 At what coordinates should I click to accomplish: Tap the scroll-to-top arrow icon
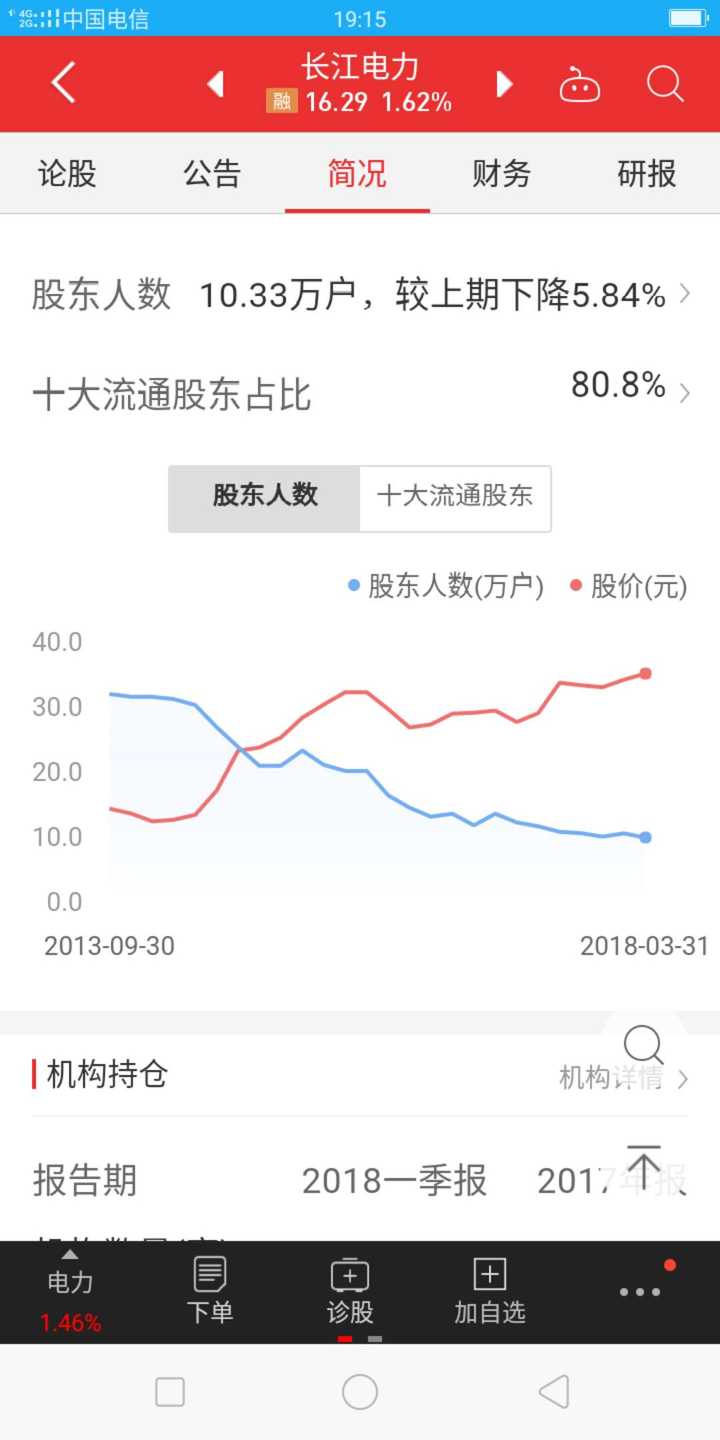[644, 1170]
